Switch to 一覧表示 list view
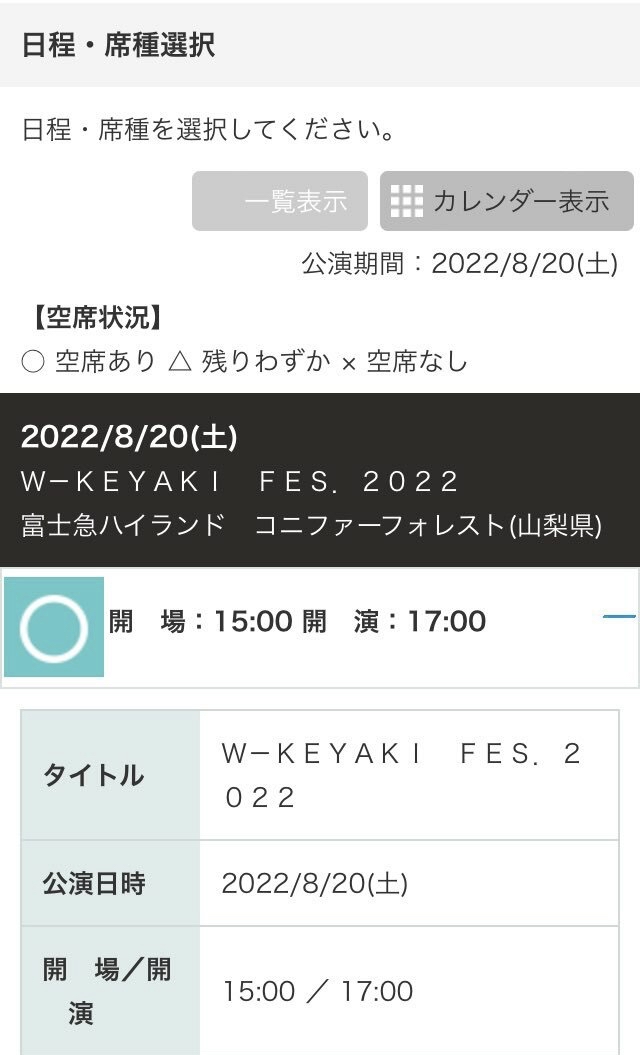 [279, 201]
